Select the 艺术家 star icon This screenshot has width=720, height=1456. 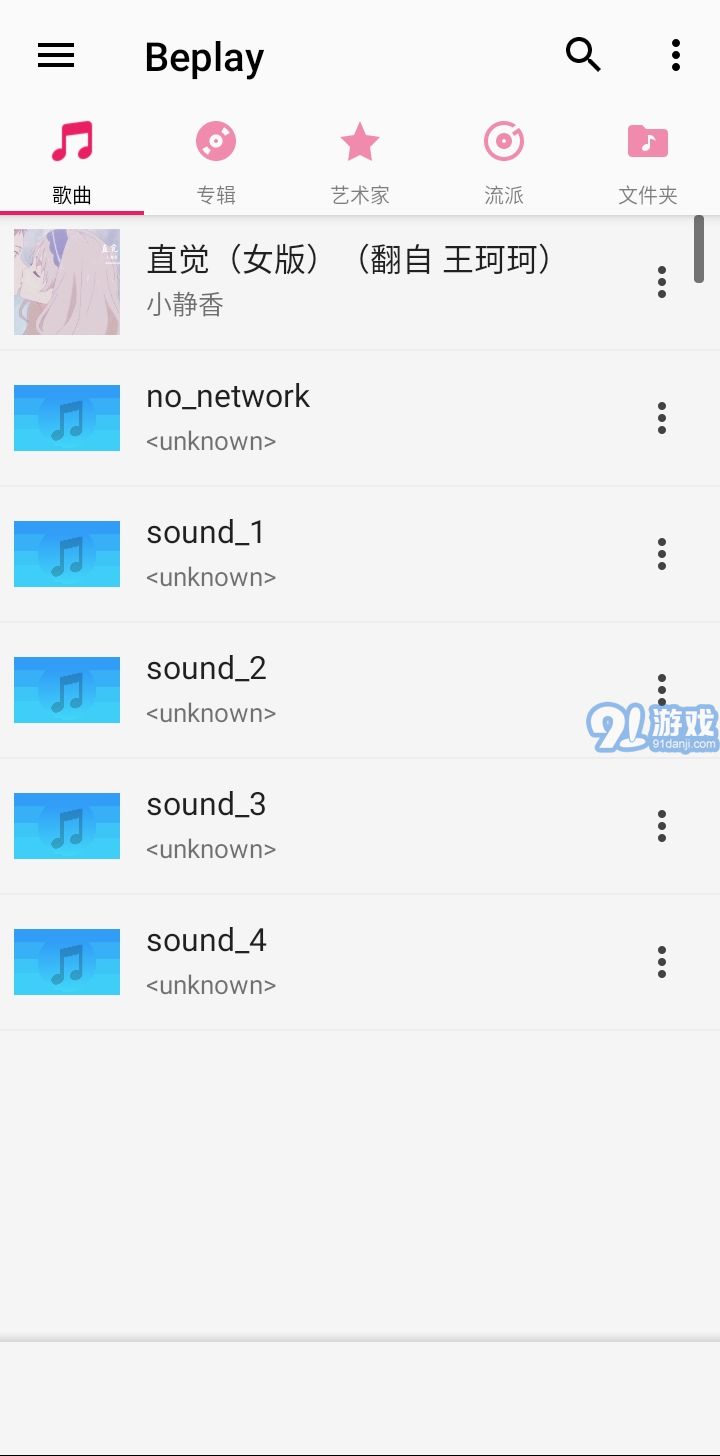point(360,141)
